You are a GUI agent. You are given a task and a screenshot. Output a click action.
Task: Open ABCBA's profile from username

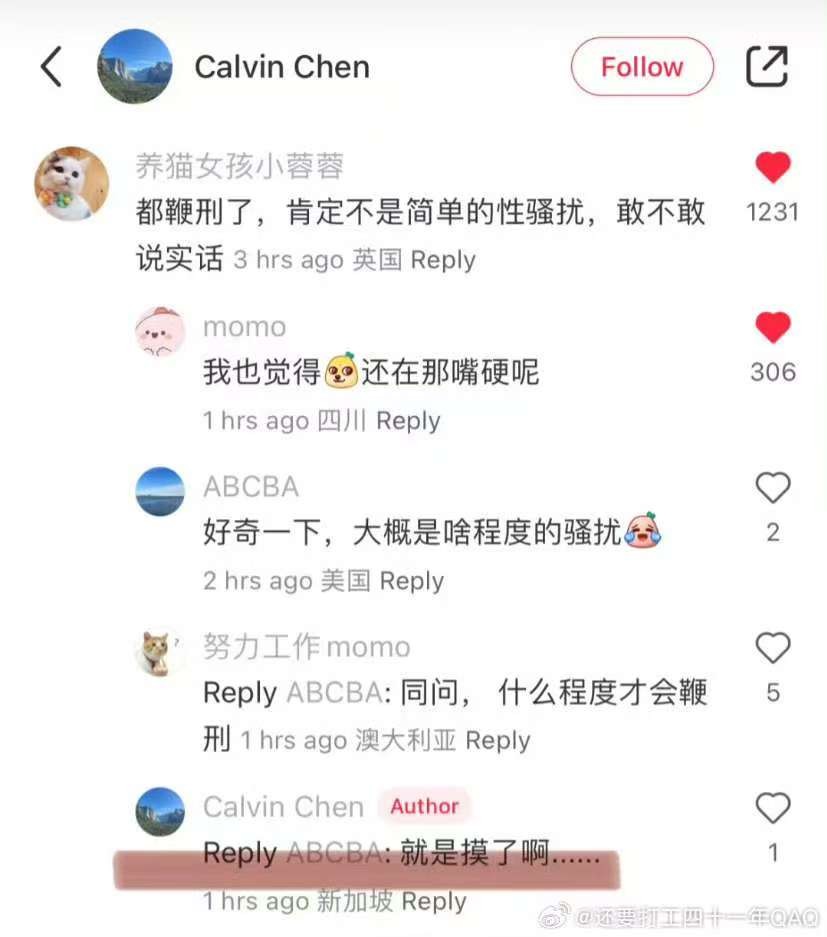click(251, 487)
